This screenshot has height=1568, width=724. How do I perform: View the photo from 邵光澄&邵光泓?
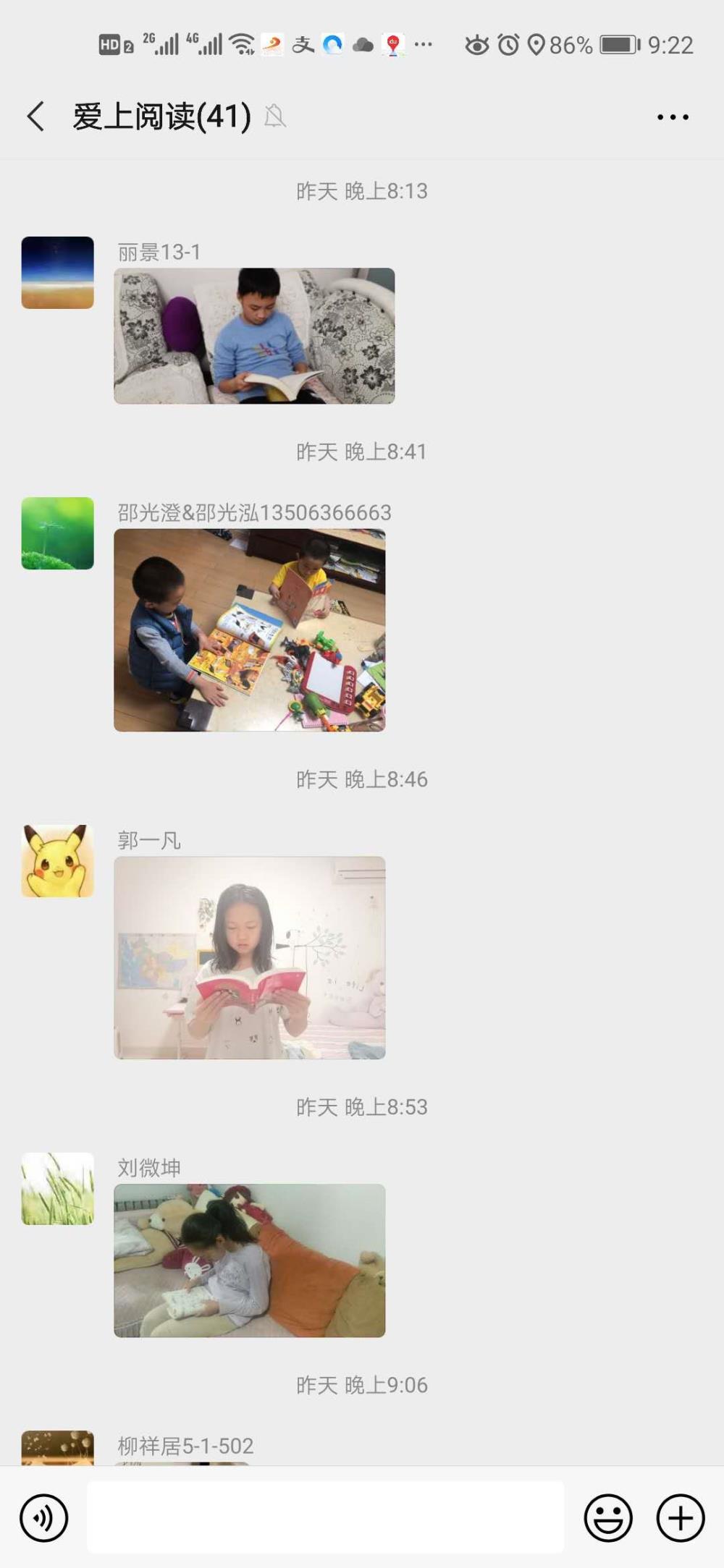click(x=250, y=630)
